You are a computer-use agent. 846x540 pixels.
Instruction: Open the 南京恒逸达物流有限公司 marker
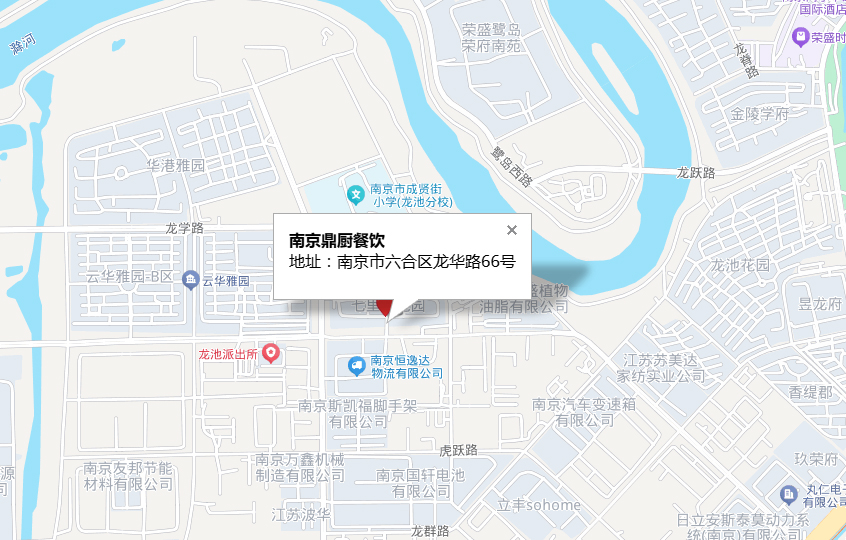pyautogui.click(x=356, y=366)
